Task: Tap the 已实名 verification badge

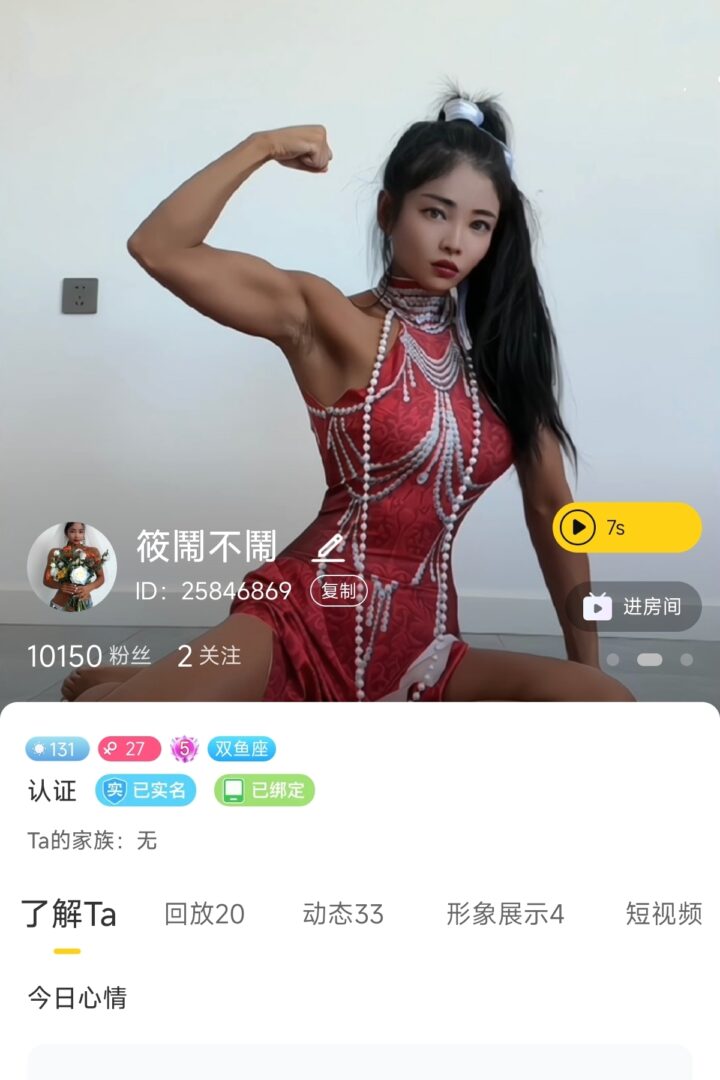Action: (x=146, y=791)
